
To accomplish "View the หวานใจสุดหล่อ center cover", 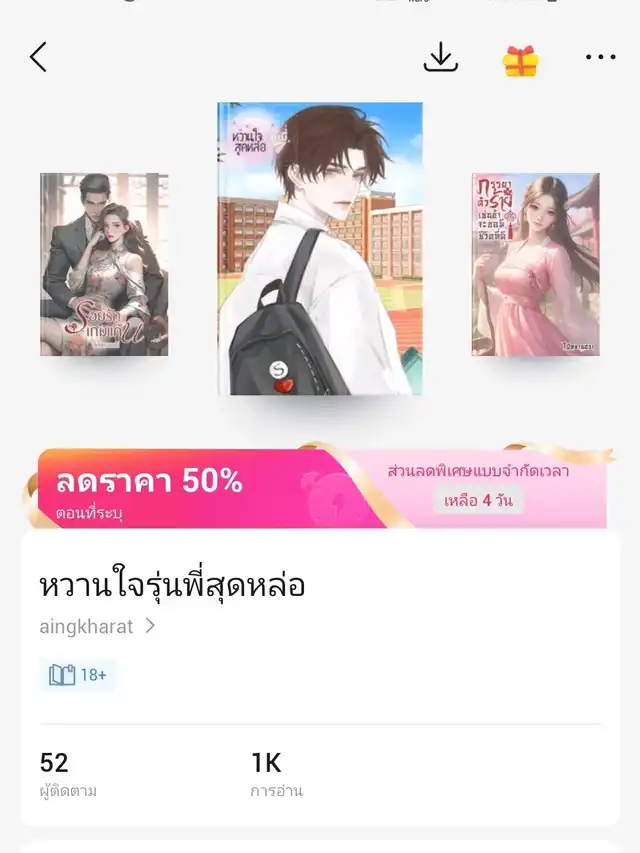I will pos(320,248).
